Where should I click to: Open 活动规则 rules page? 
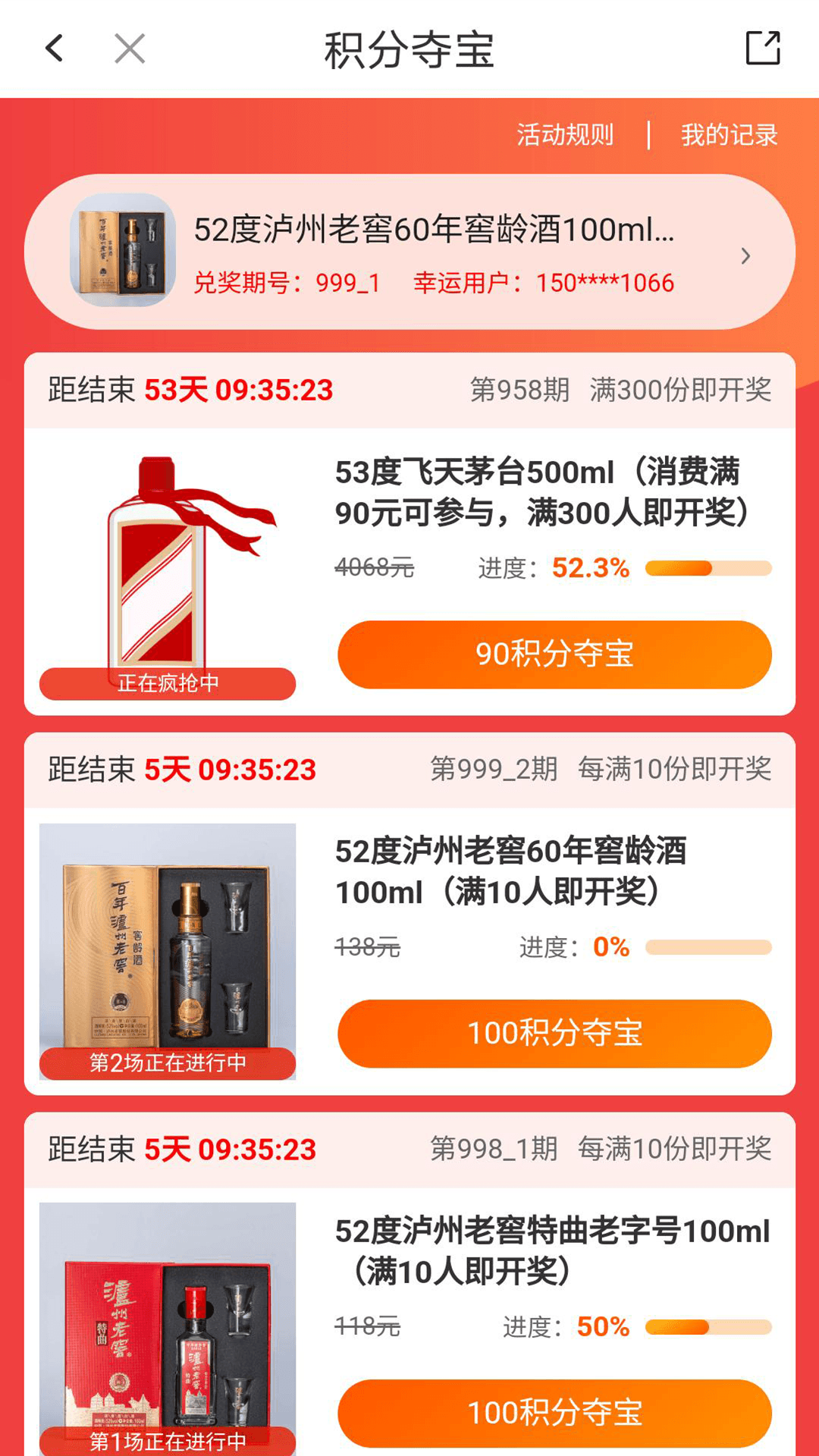(564, 135)
